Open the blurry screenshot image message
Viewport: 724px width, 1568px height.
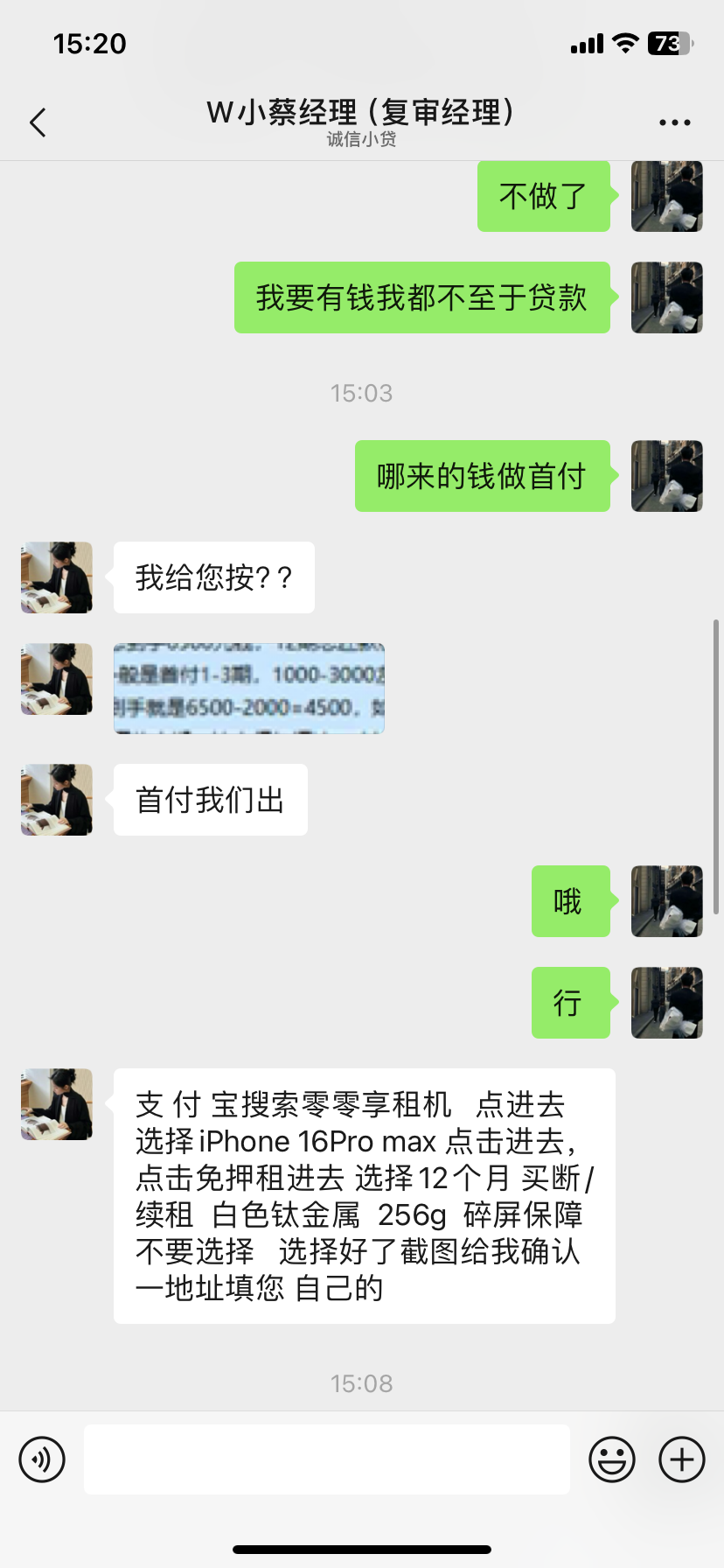click(x=249, y=689)
